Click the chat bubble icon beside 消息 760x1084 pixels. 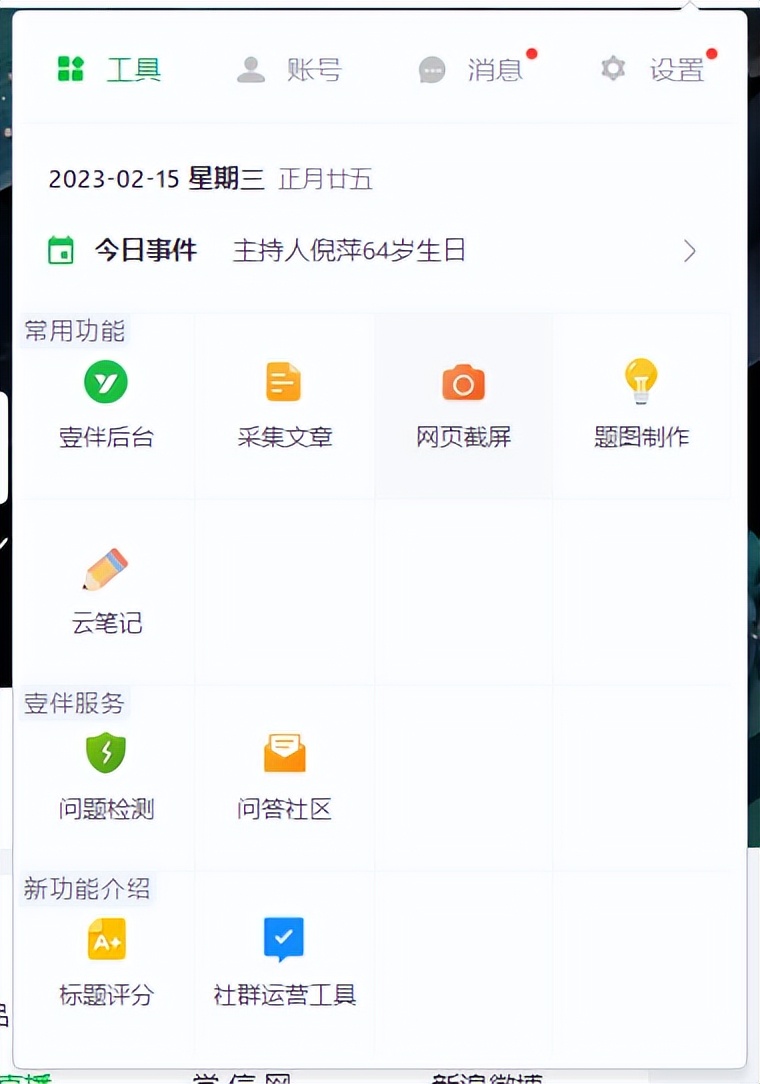click(431, 69)
